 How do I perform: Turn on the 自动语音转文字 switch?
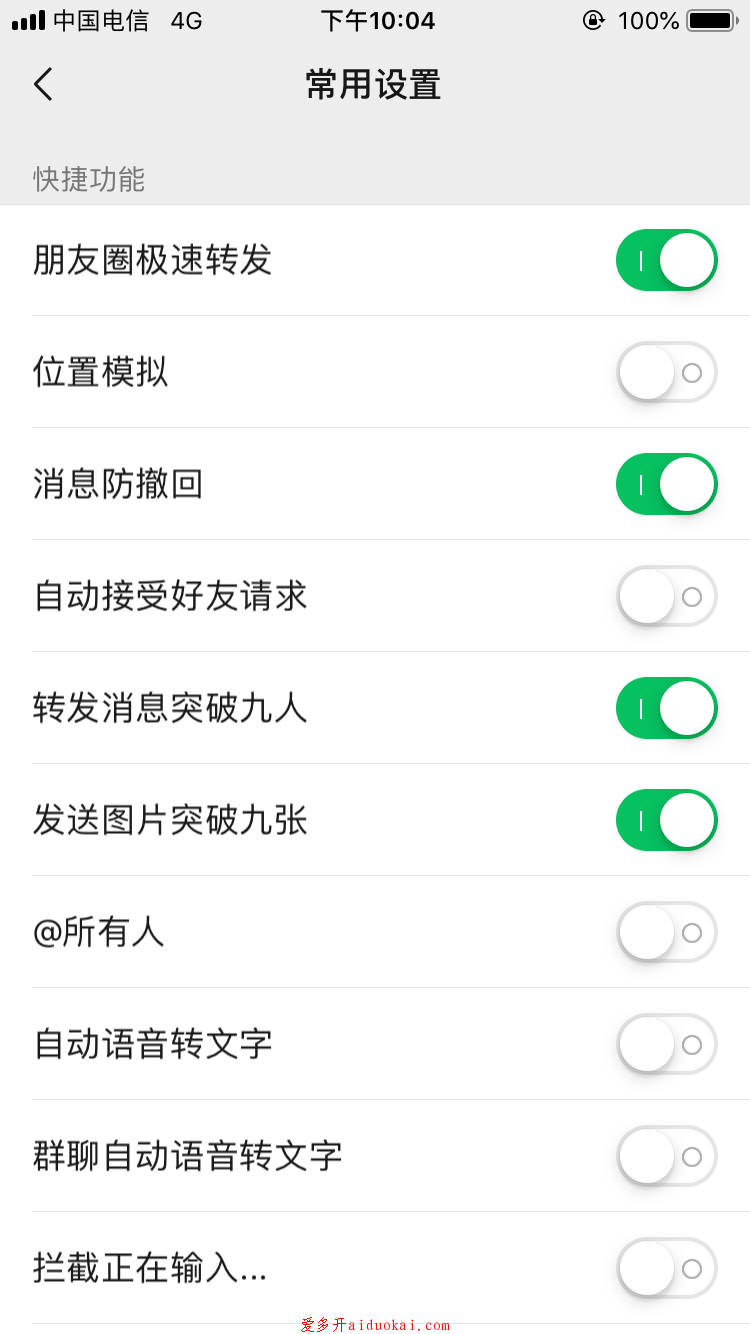point(667,1044)
